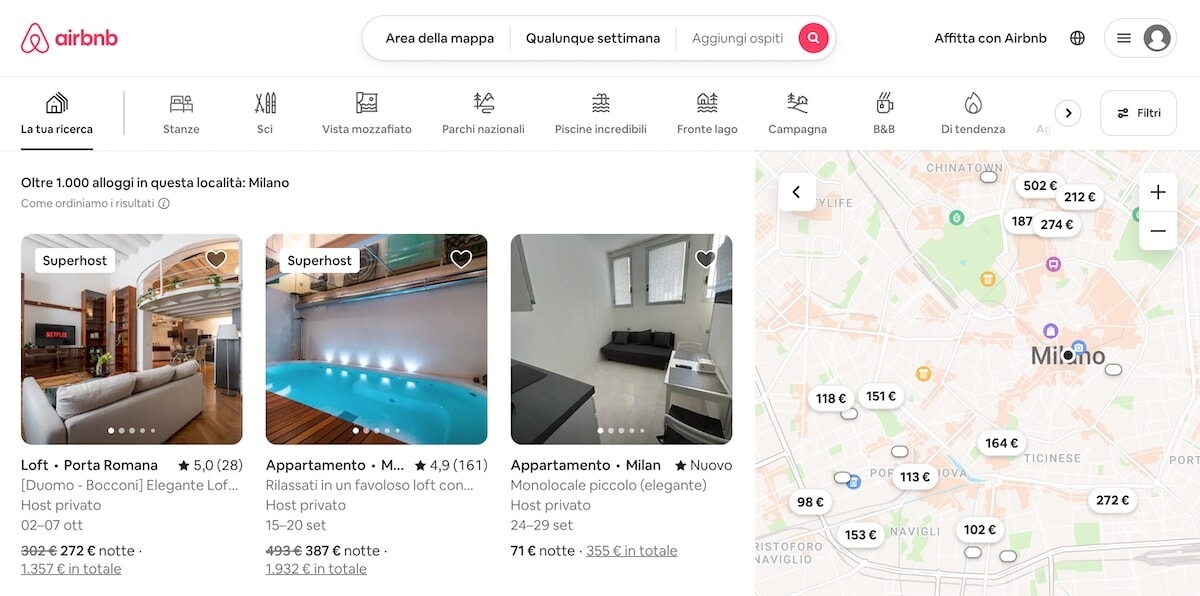Open the pool loft apartment listing
The height and width of the screenshot is (596, 1200).
[376, 339]
